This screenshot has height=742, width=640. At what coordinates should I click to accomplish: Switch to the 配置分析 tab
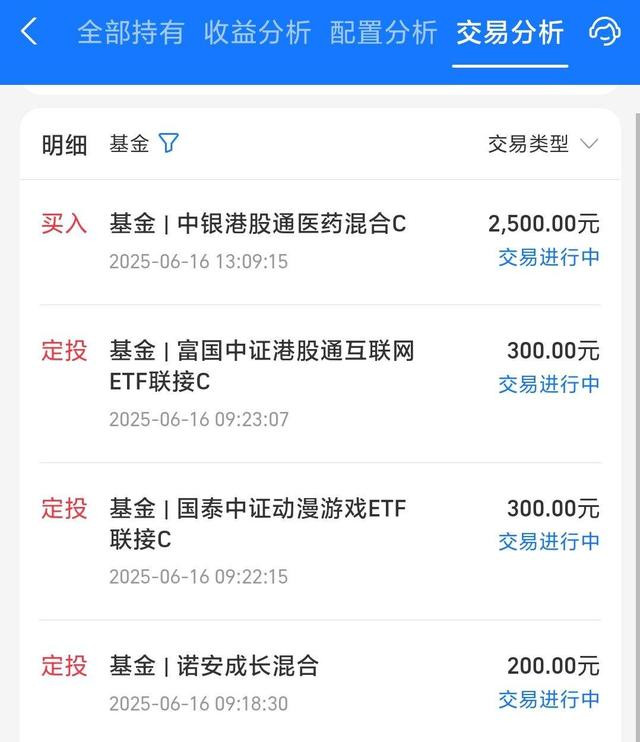383,33
